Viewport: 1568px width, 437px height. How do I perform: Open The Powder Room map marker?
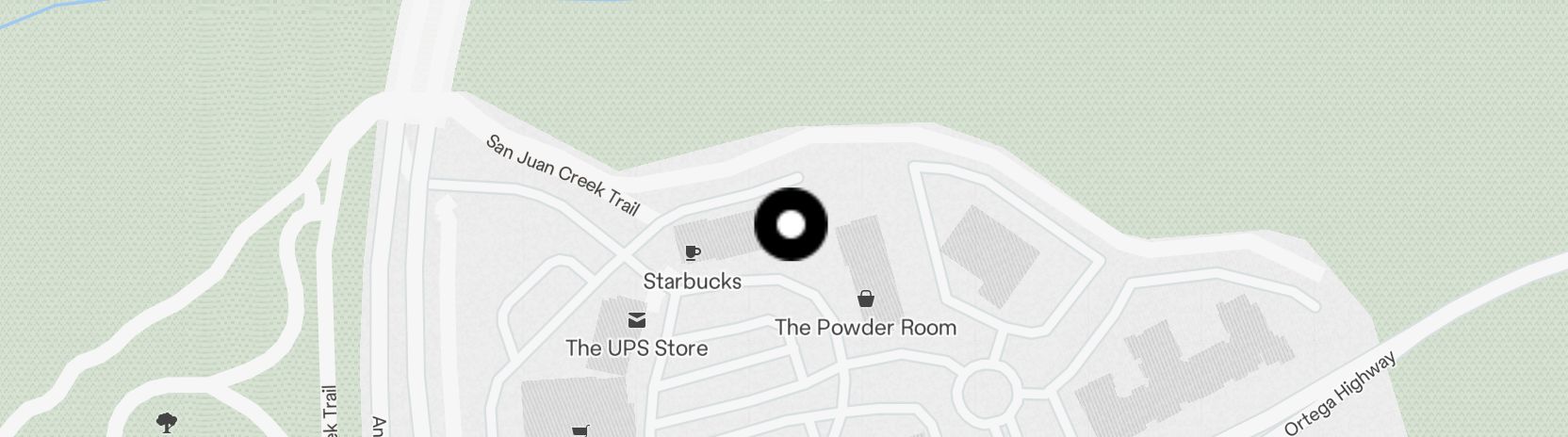click(865, 299)
